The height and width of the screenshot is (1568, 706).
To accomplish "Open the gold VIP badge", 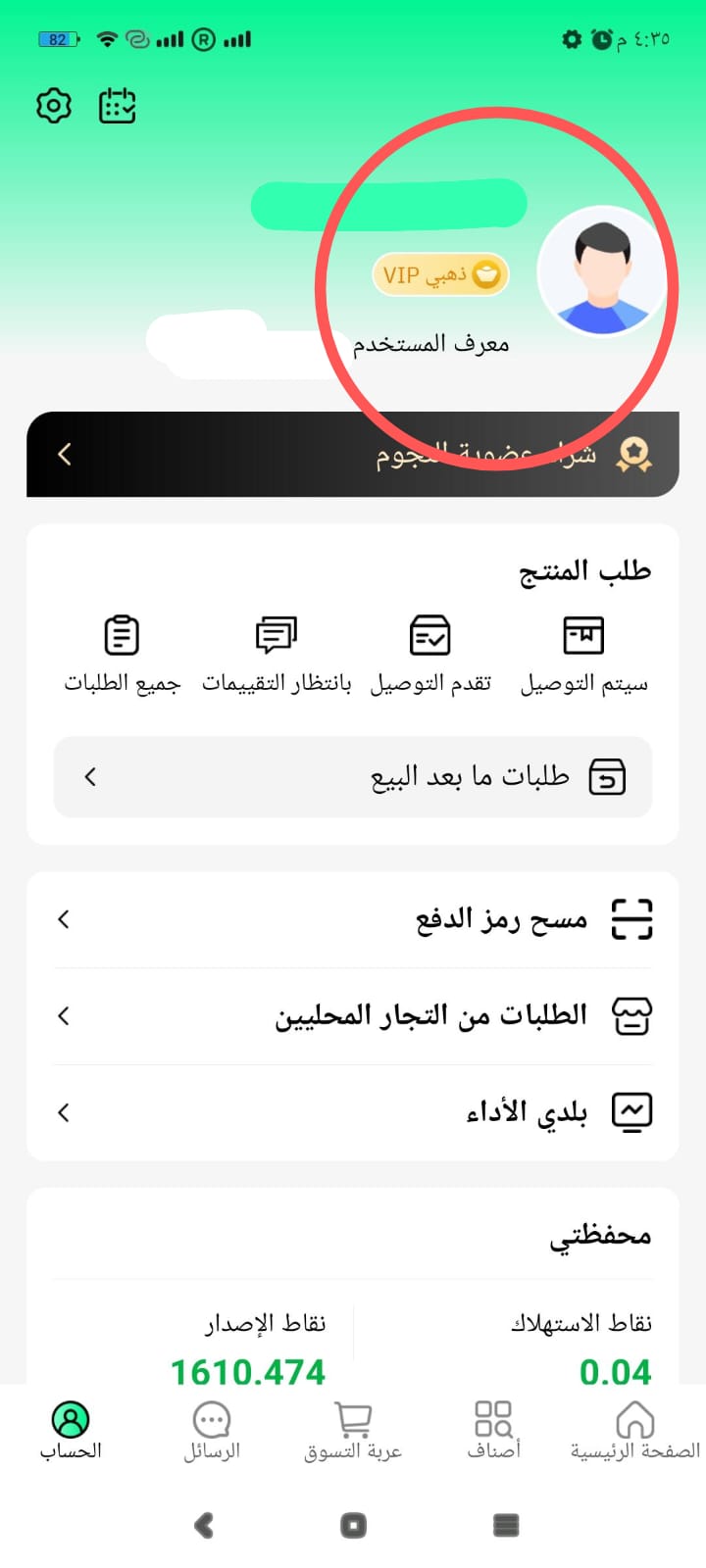I will click(440, 274).
